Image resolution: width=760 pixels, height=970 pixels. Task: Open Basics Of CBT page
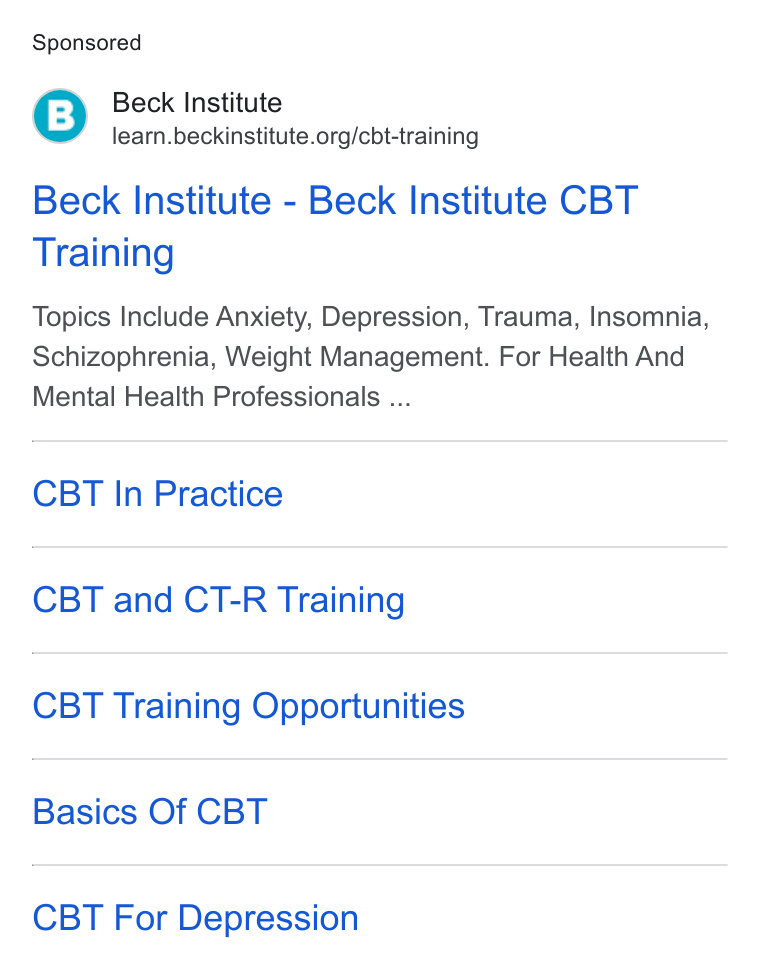point(150,812)
